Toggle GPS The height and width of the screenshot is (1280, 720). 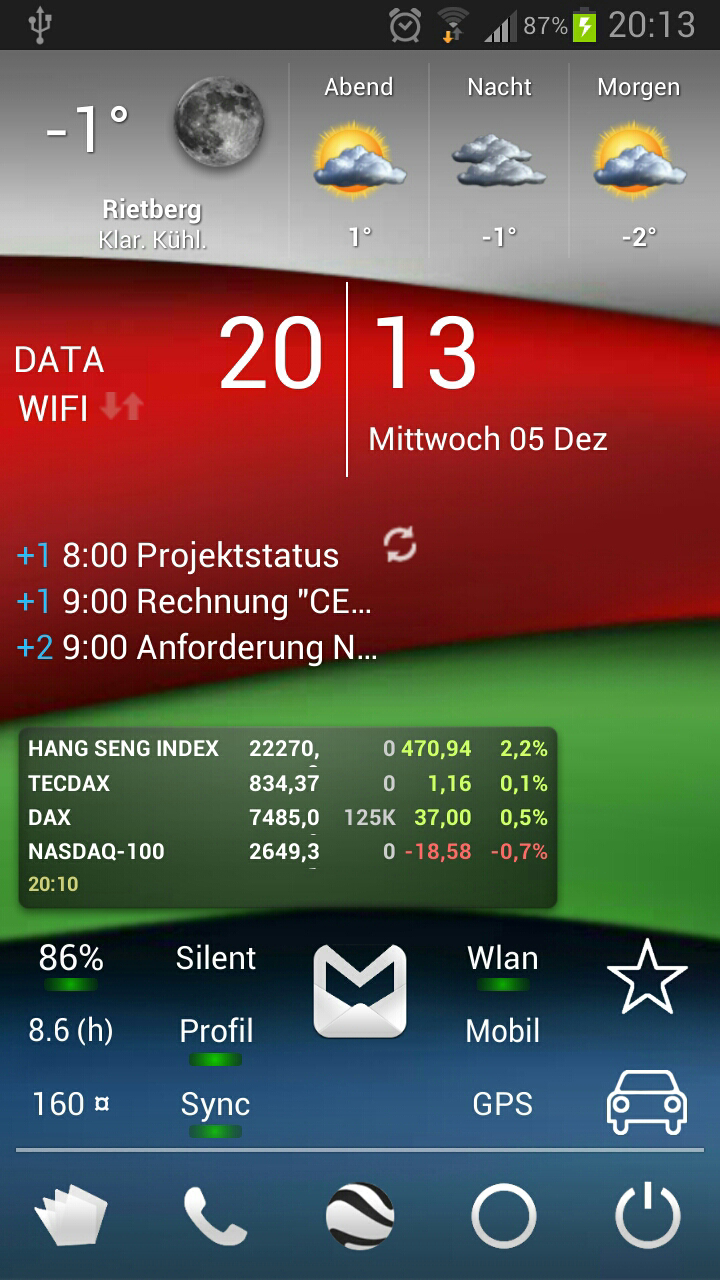pyautogui.click(x=503, y=1104)
